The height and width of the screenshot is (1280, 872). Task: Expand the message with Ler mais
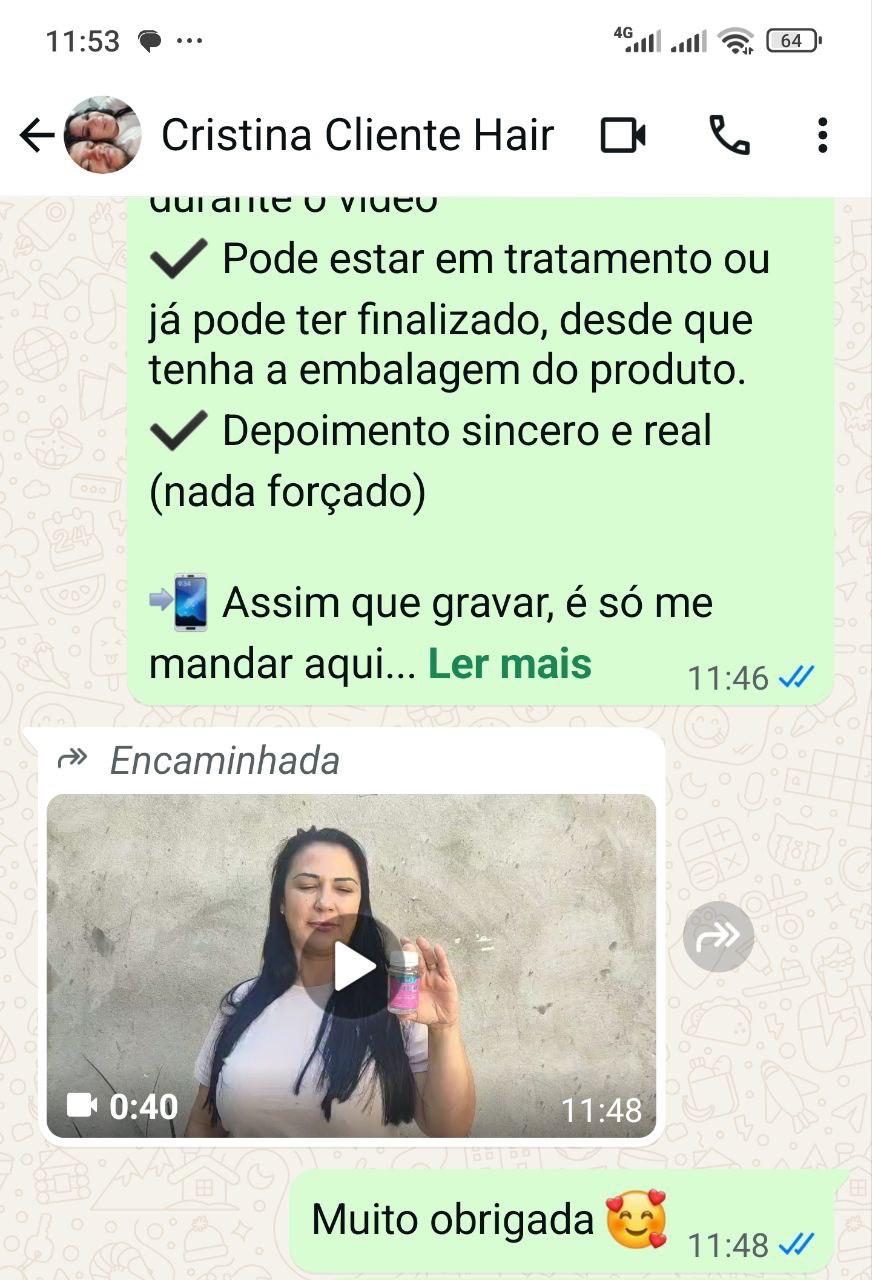coord(509,664)
